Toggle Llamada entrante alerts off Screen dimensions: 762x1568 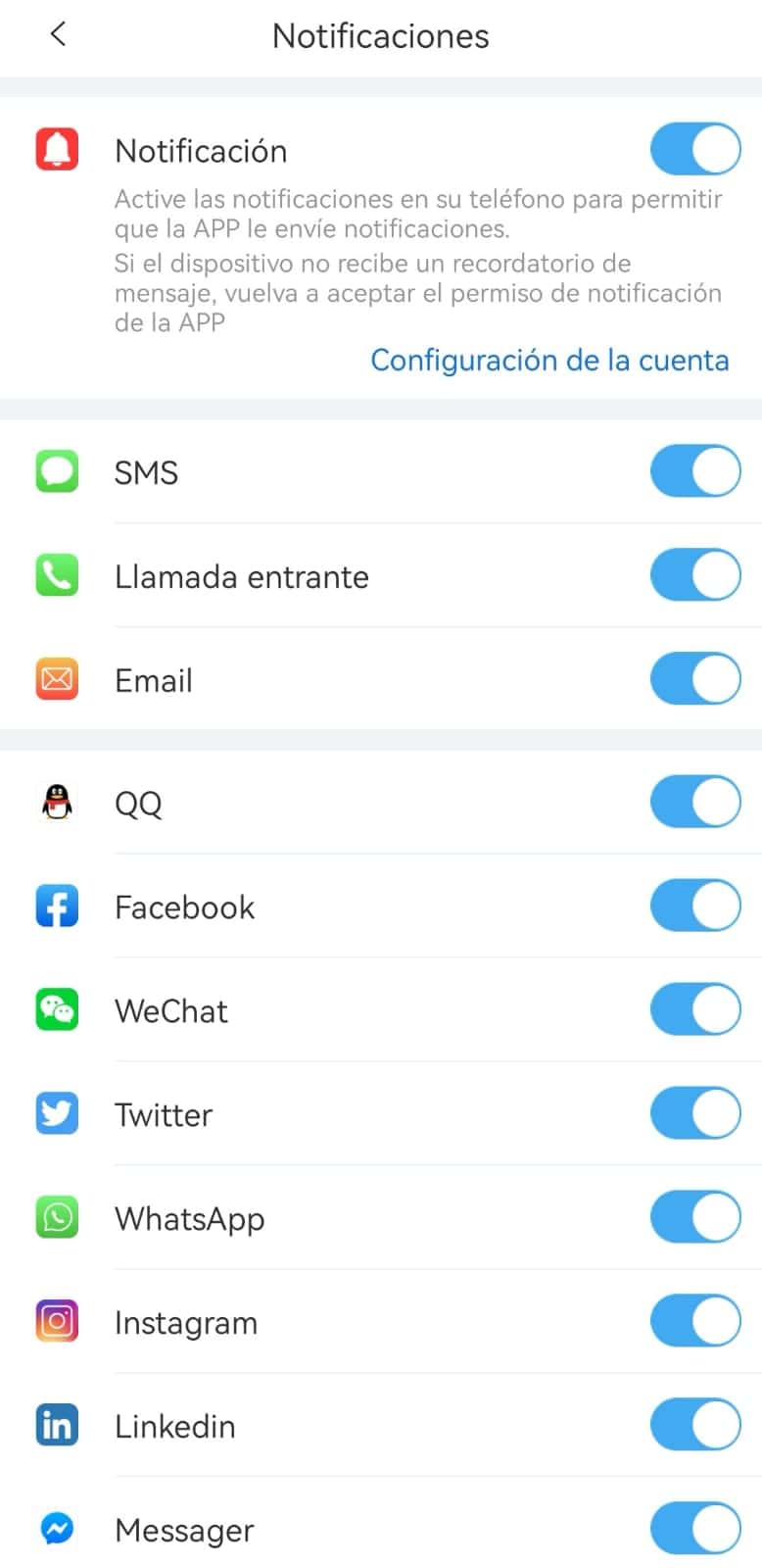pos(695,575)
